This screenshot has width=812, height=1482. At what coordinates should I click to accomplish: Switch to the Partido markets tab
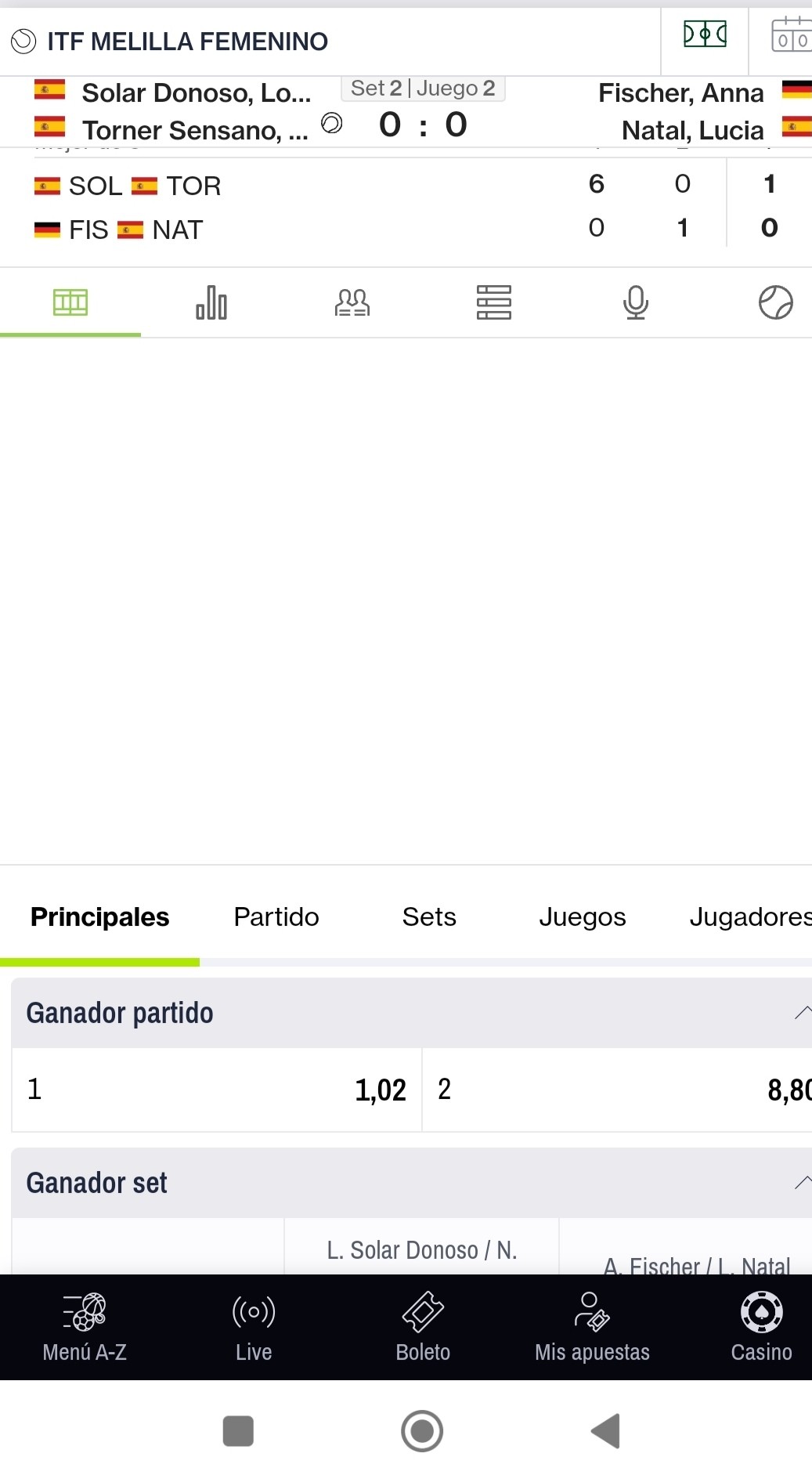coord(276,916)
